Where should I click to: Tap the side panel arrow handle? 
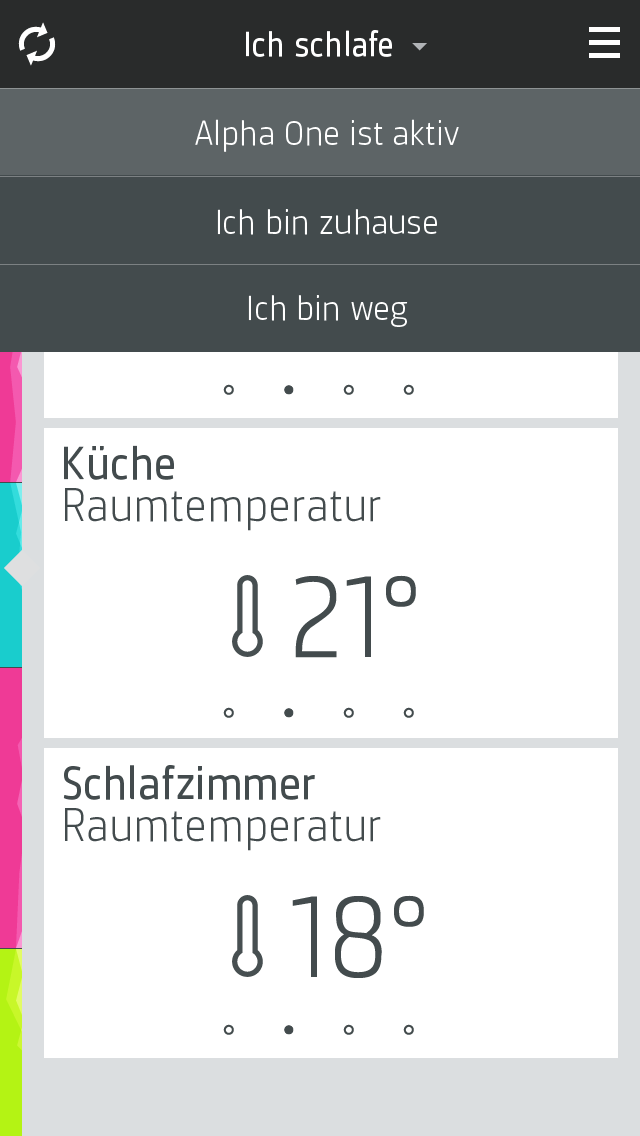tap(14, 568)
